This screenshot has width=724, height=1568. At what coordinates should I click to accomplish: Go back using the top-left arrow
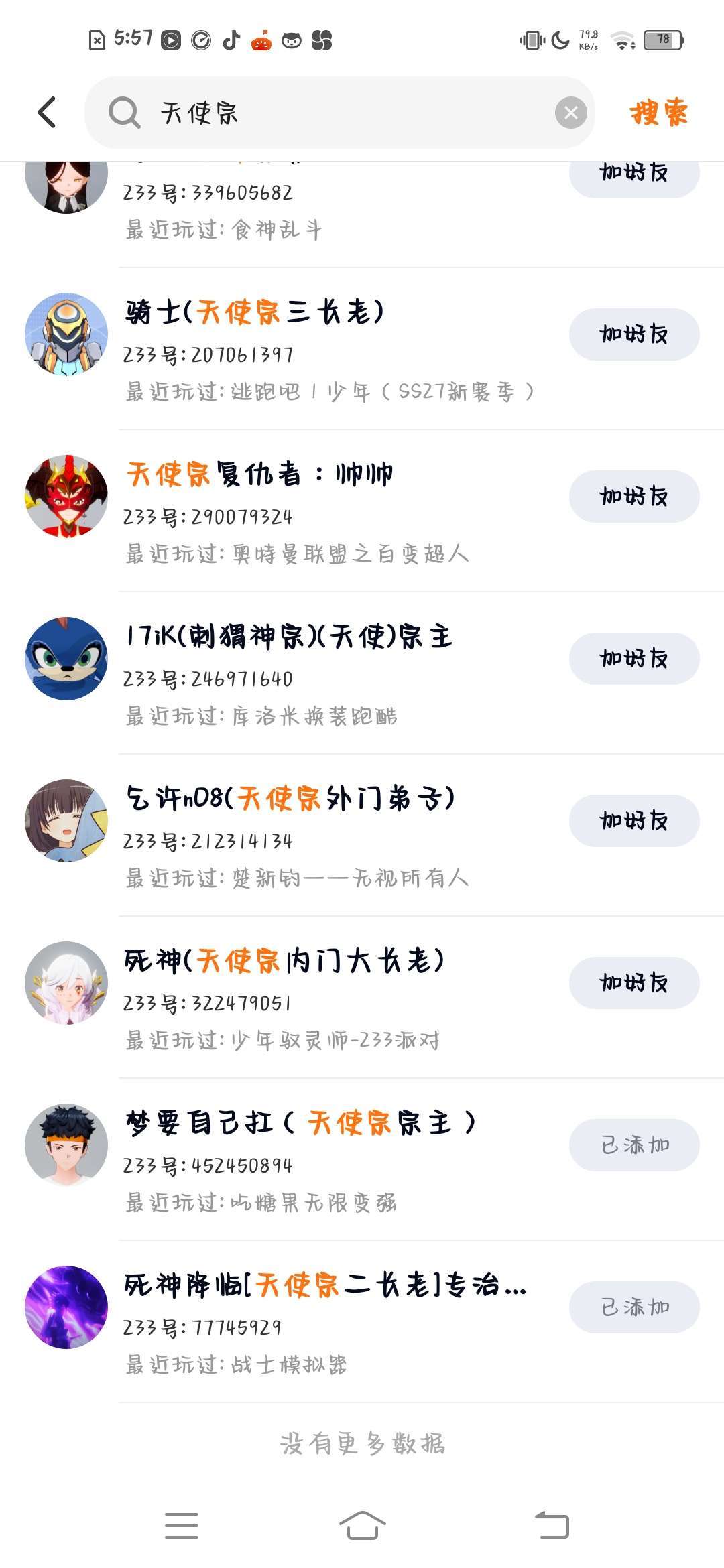point(47,112)
